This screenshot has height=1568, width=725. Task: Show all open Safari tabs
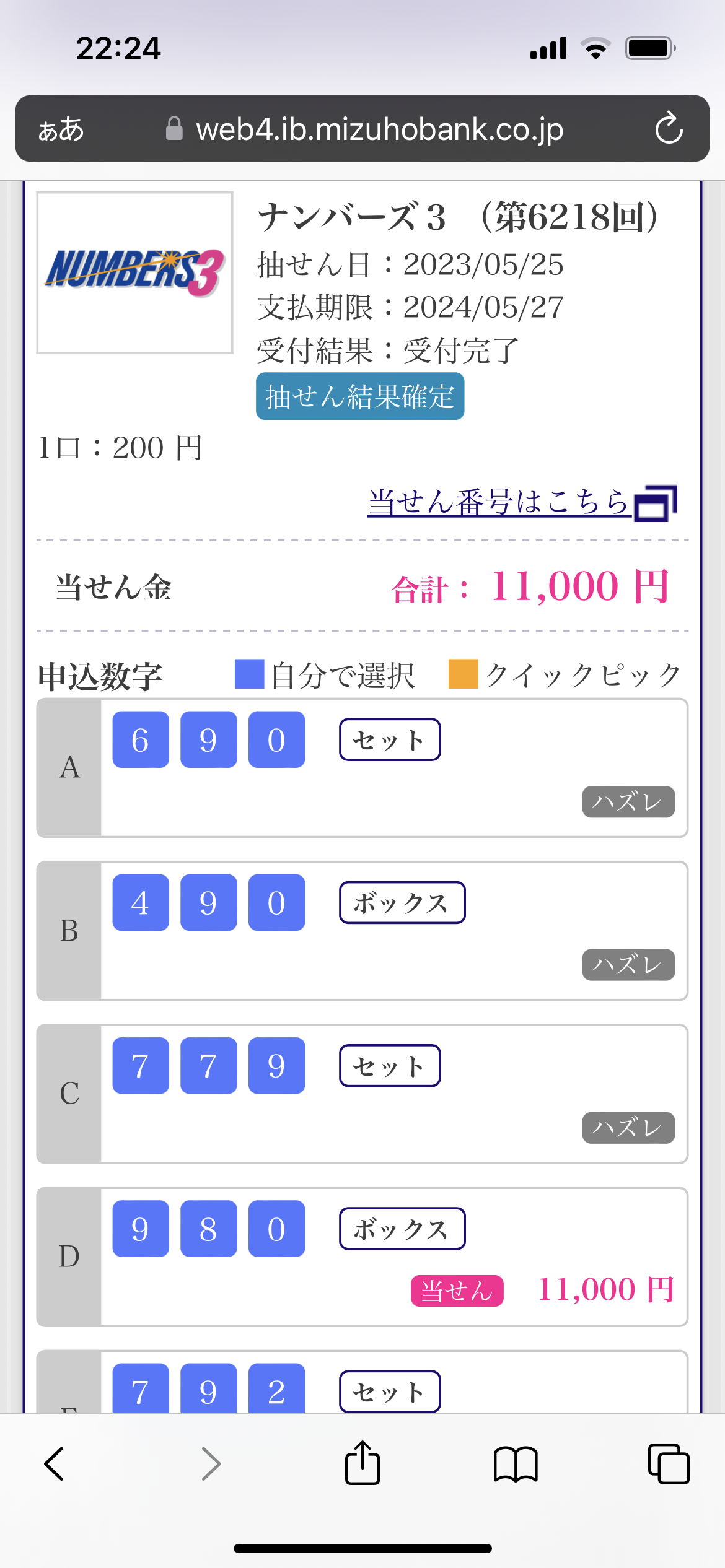tap(669, 1463)
